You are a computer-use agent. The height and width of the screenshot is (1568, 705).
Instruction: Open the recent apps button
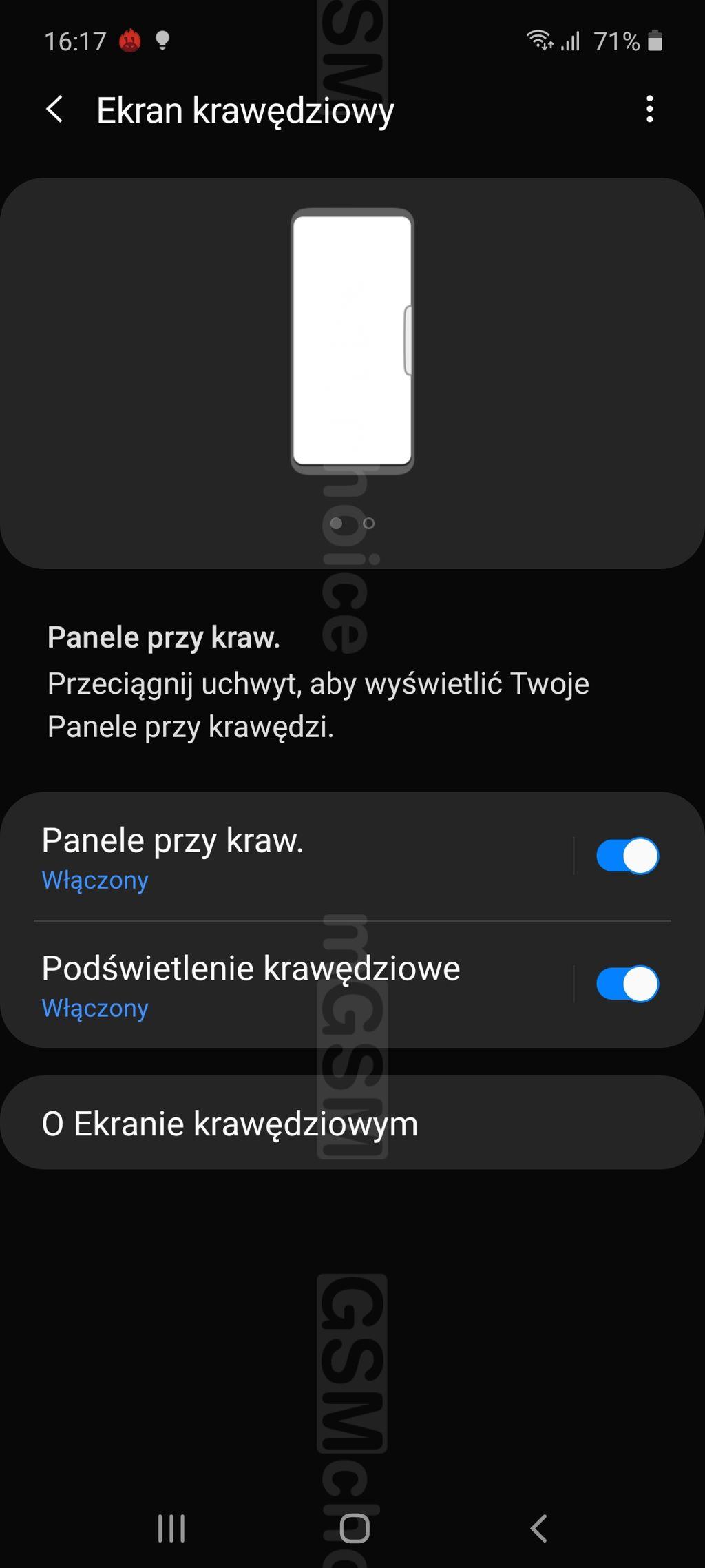pyautogui.click(x=171, y=1528)
